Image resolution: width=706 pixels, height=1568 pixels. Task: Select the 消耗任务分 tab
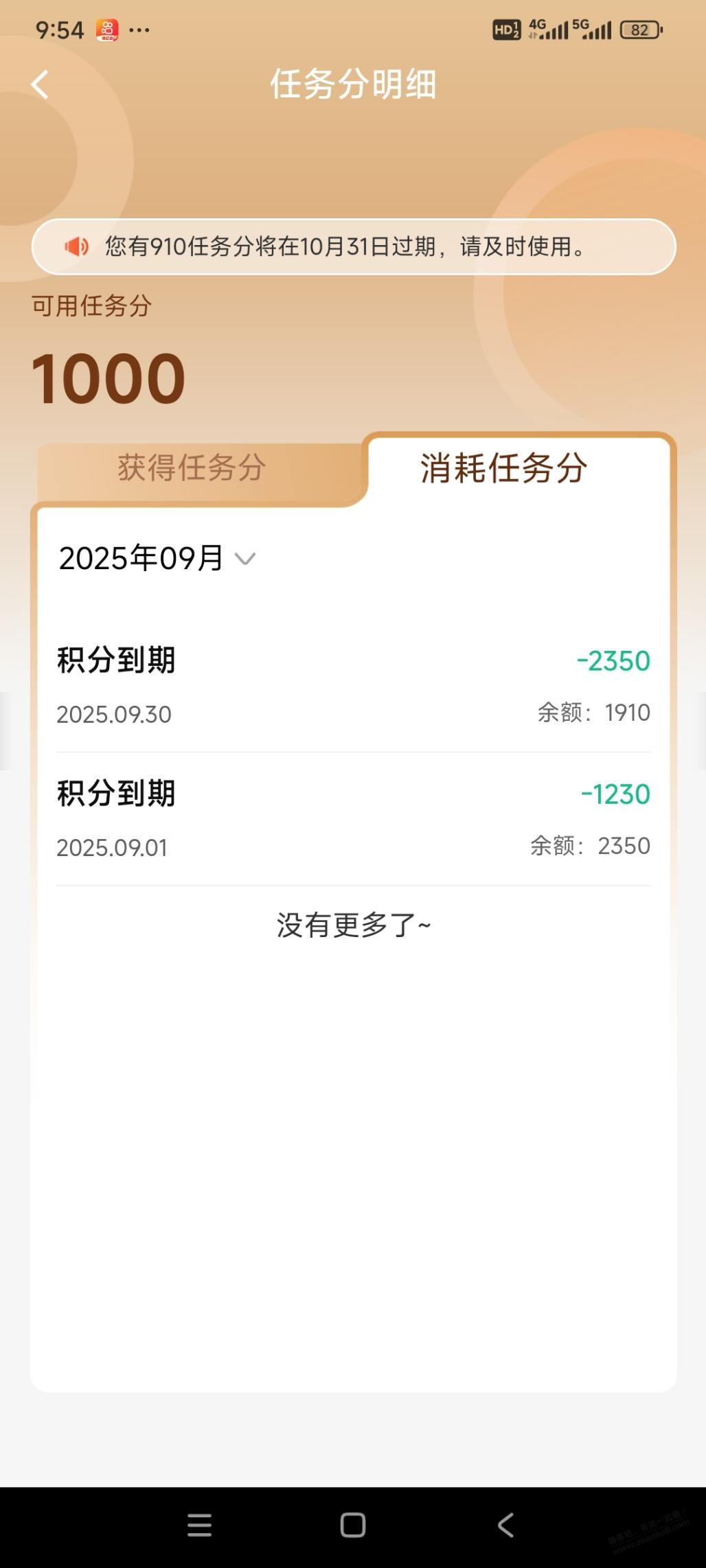pyautogui.click(x=503, y=468)
